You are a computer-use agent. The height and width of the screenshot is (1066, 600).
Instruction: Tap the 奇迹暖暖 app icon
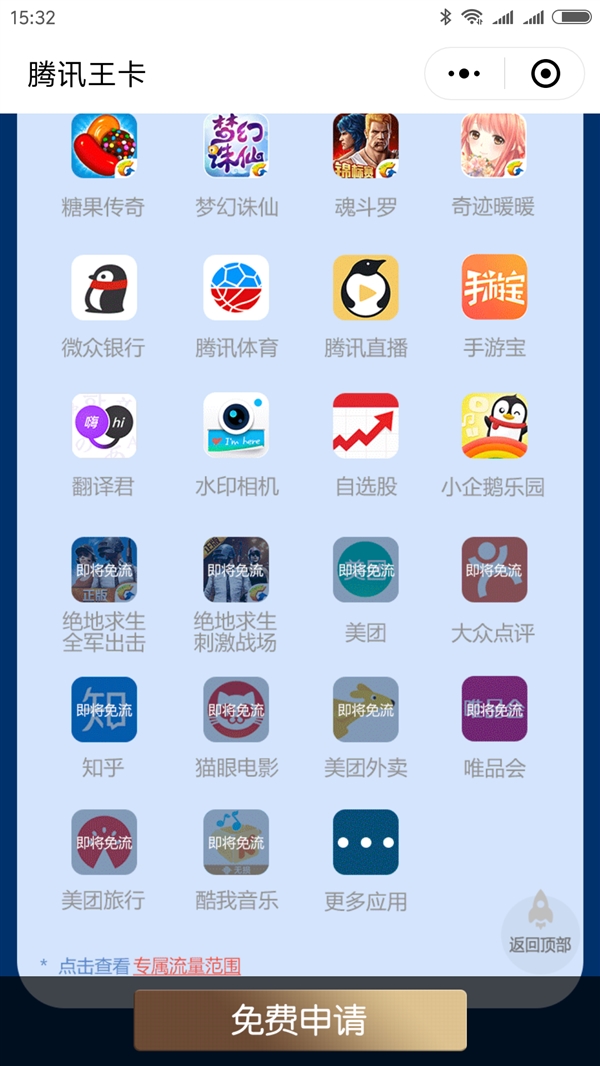[x=493, y=146]
